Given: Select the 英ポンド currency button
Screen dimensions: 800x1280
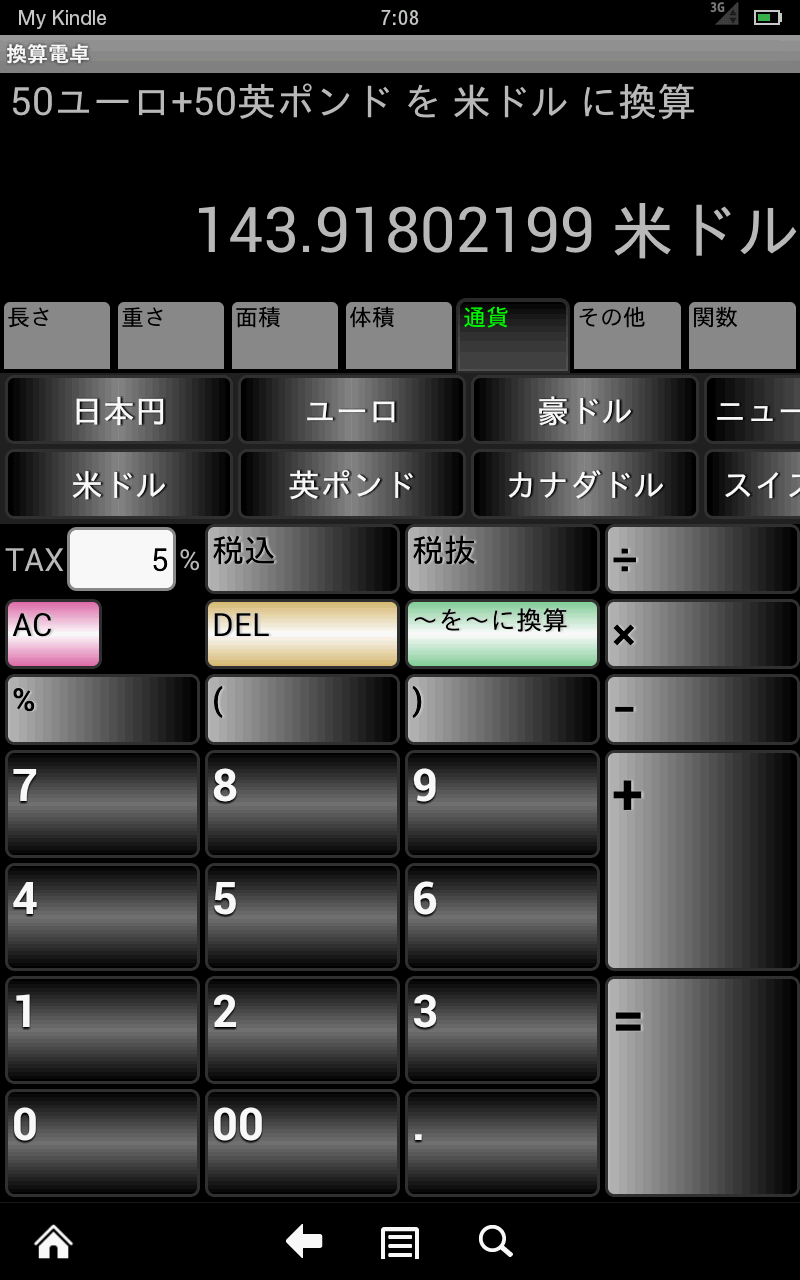Looking at the screenshot, I should click(x=352, y=484).
